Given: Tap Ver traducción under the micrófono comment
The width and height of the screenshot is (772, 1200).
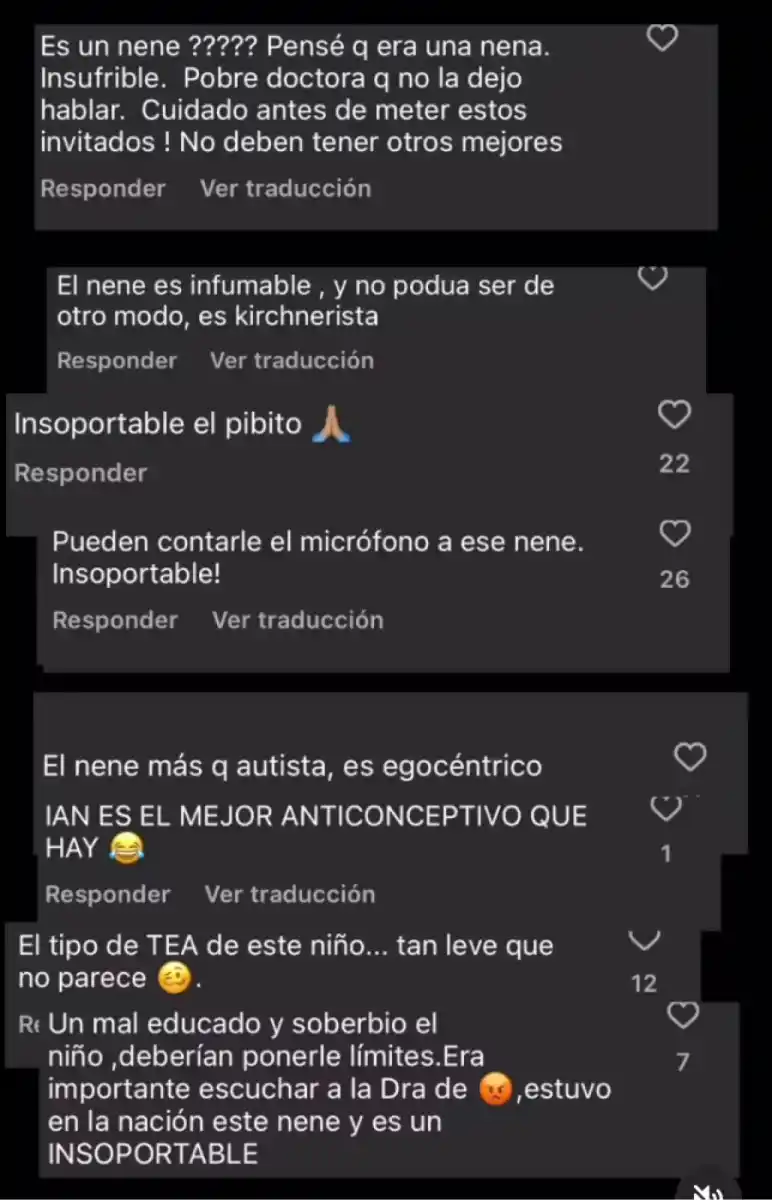Looking at the screenshot, I should point(297,620).
